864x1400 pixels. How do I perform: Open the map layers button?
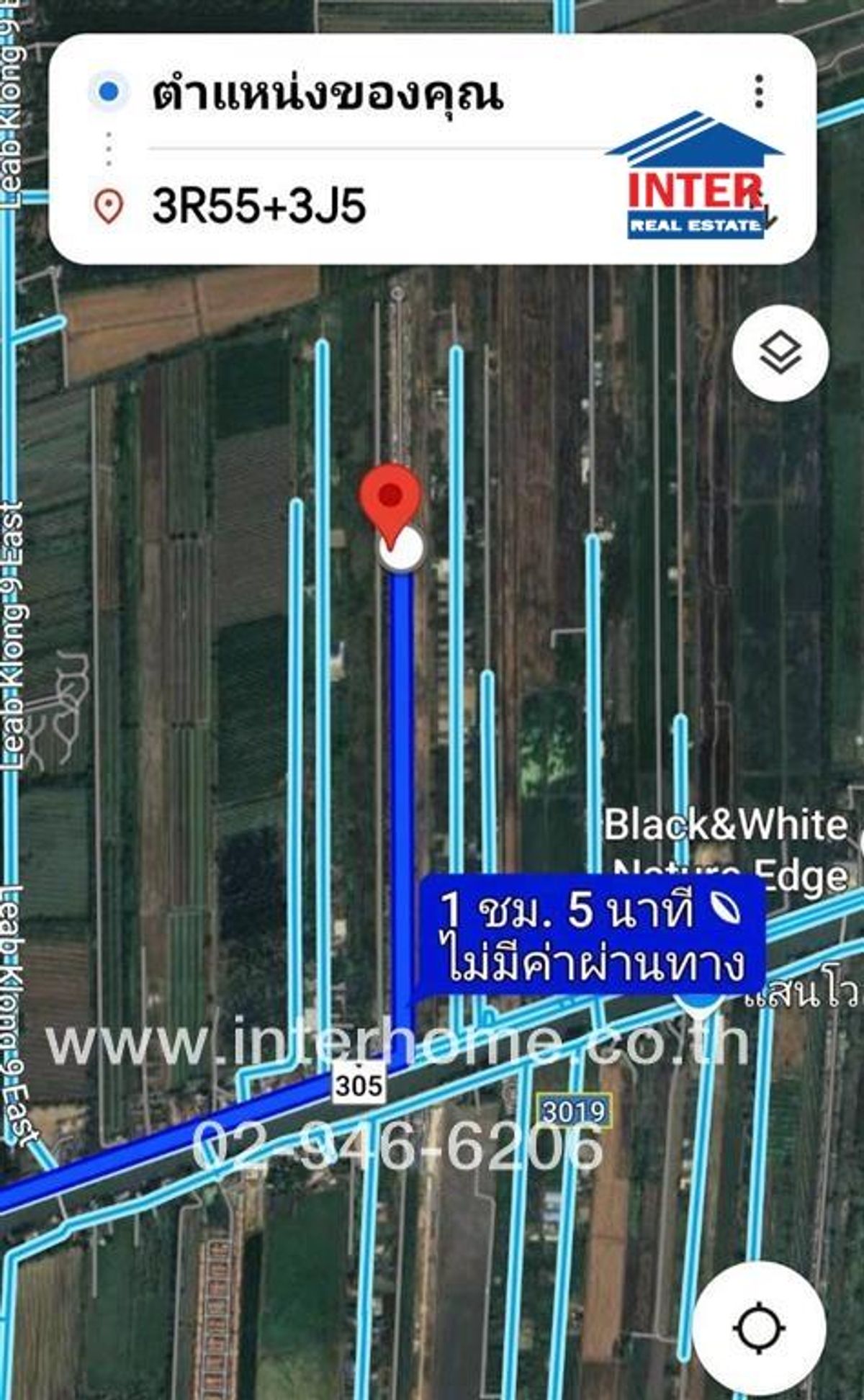(780, 354)
